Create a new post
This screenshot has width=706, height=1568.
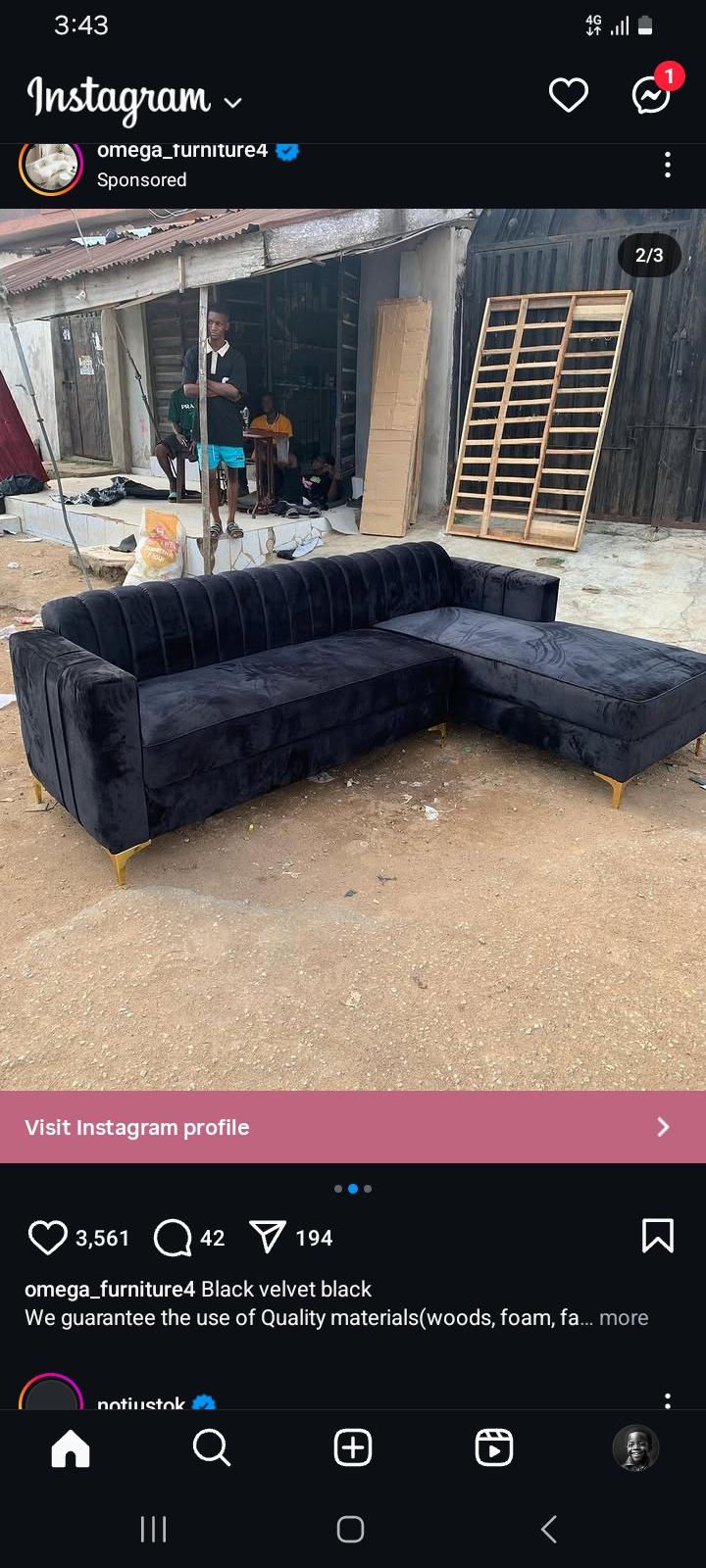tap(353, 1447)
